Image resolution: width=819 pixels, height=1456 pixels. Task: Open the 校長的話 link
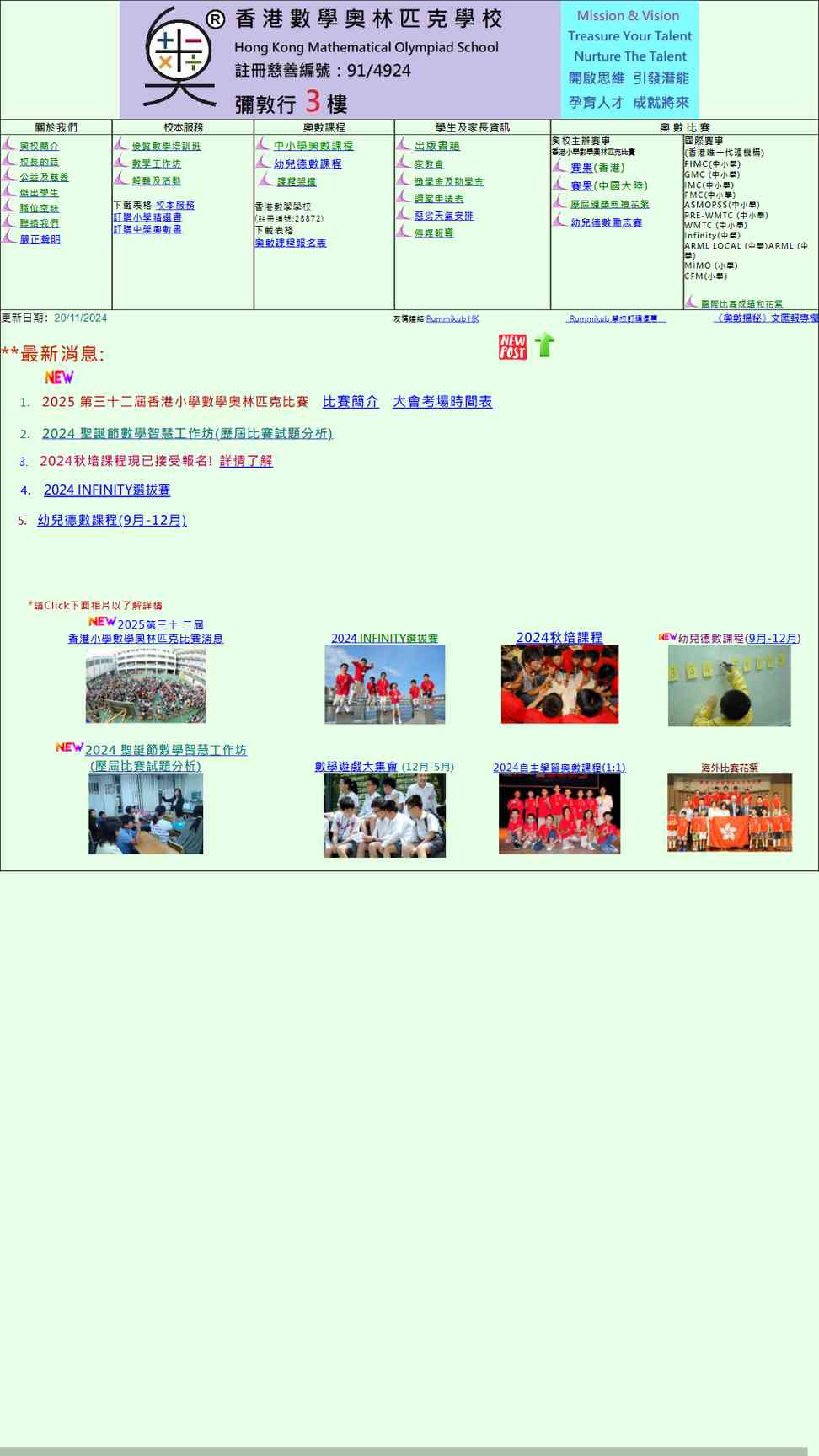pos(39,162)
